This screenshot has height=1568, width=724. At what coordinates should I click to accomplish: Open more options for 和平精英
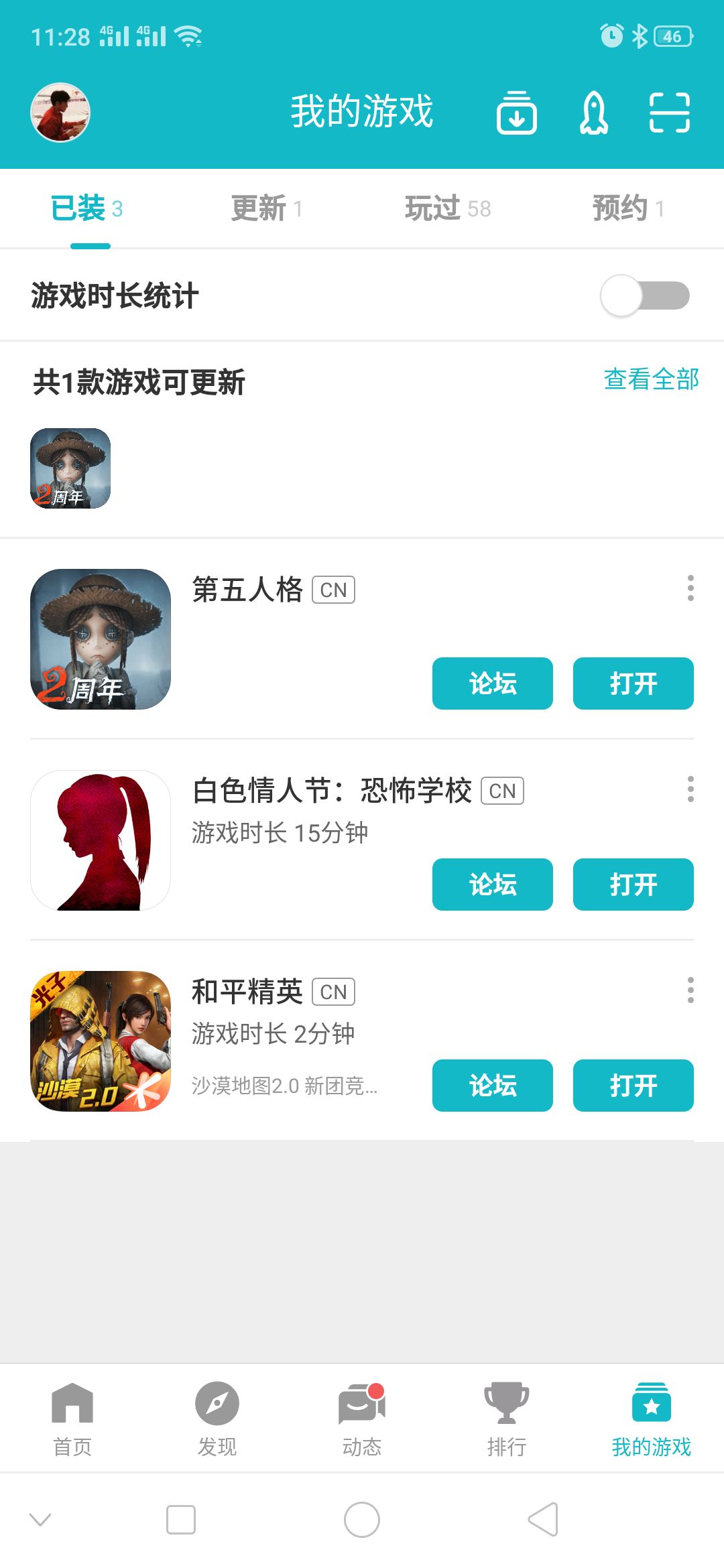[690, 990]
